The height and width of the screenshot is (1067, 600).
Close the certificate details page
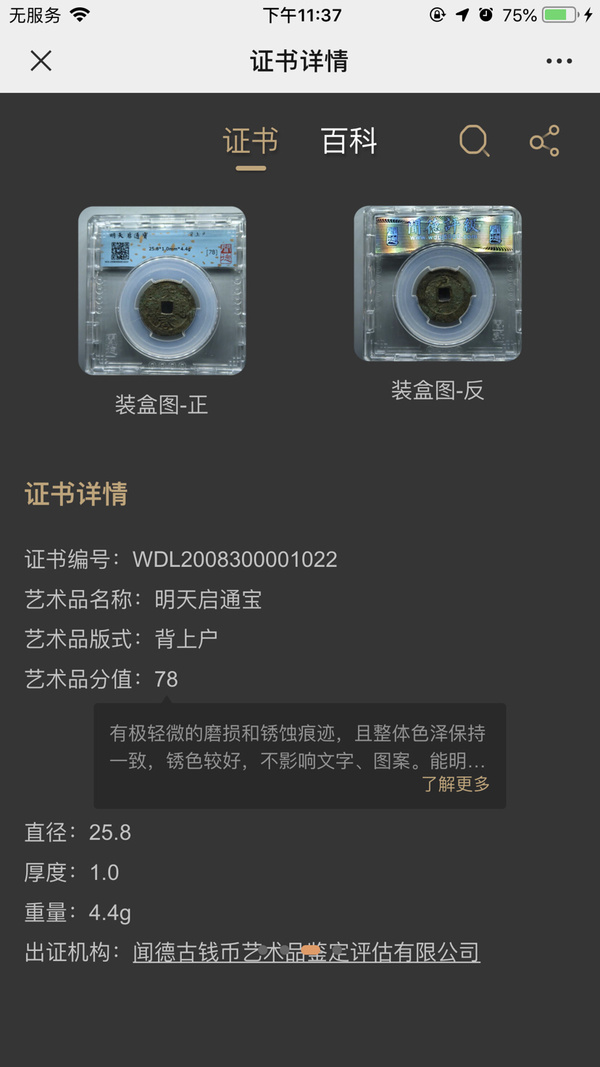(41, 61)
